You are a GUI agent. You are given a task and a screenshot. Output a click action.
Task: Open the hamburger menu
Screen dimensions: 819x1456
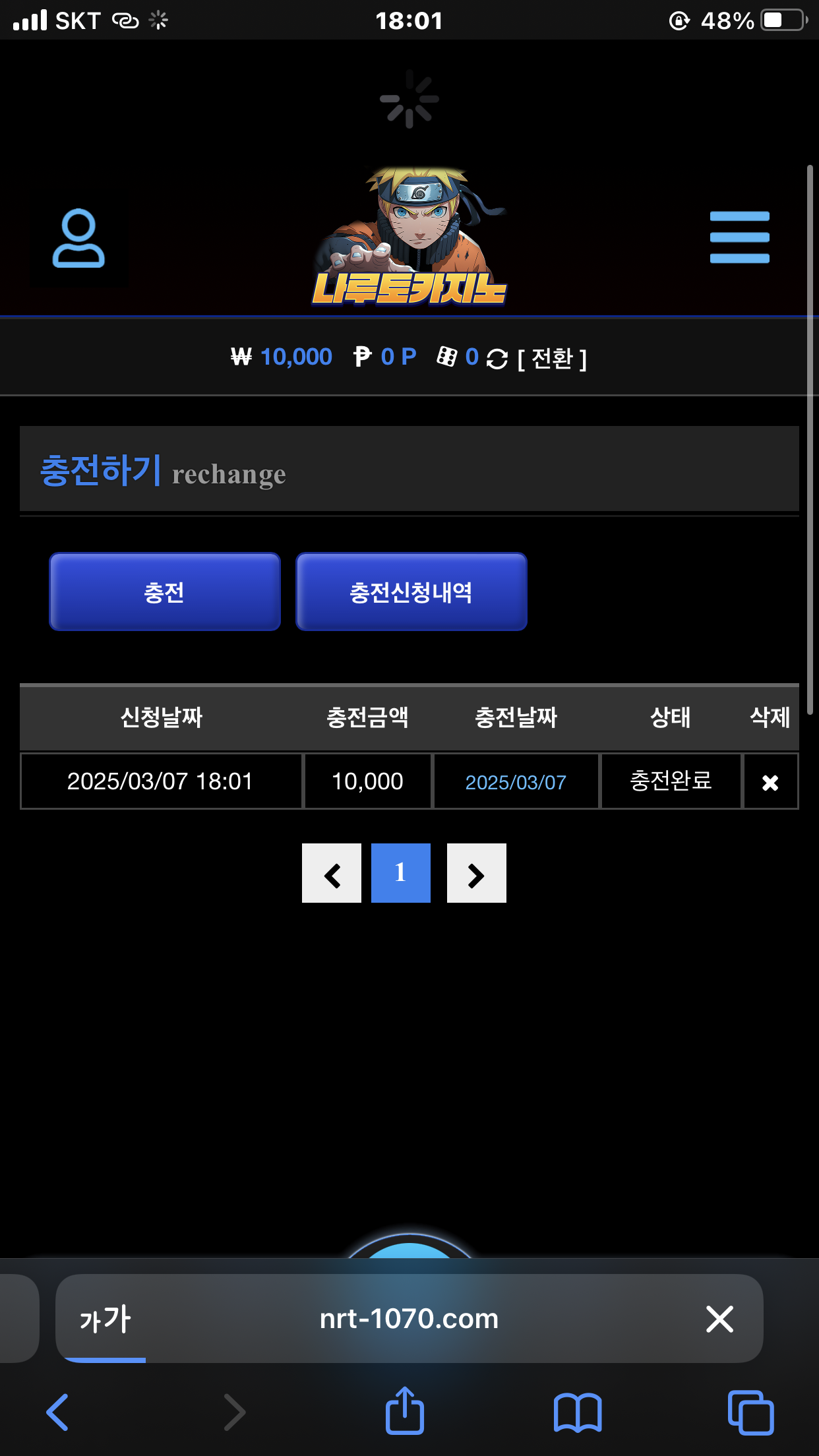point(739,237)
